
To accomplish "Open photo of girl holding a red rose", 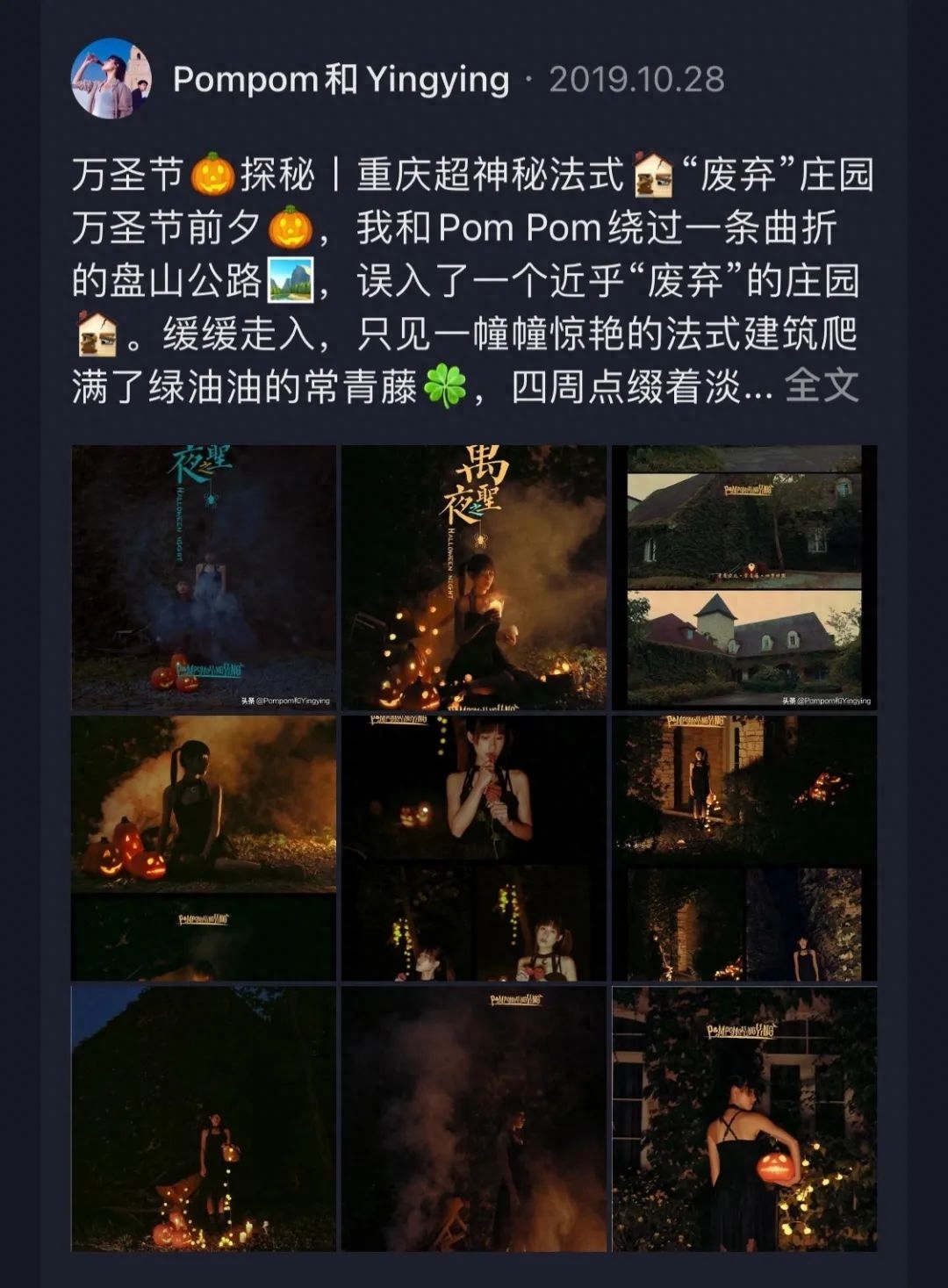I will coord(474,847).
